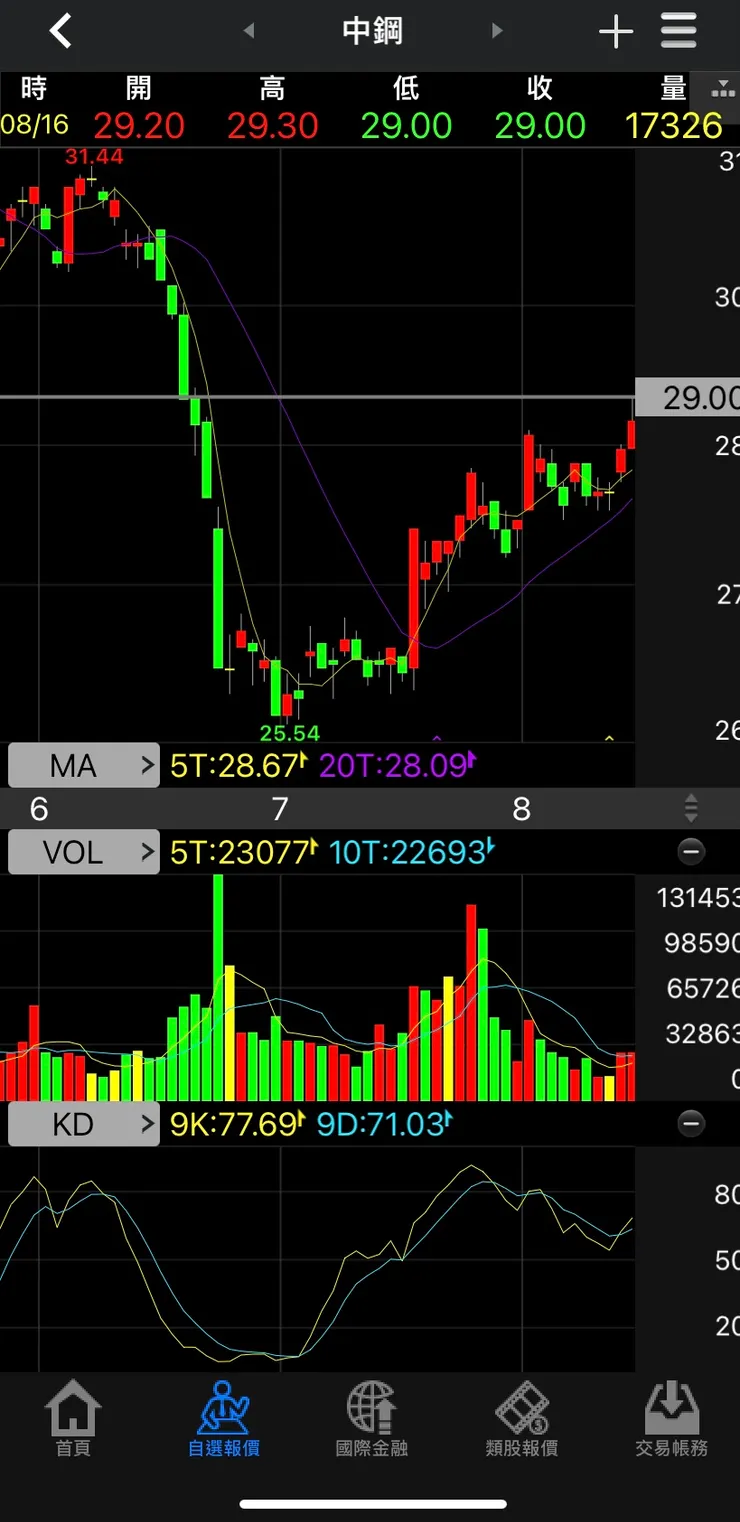The width and height of the screenshot is (740, 1522).
Task: Open the KD indicator selector
Action: [x=83, y=1125]
